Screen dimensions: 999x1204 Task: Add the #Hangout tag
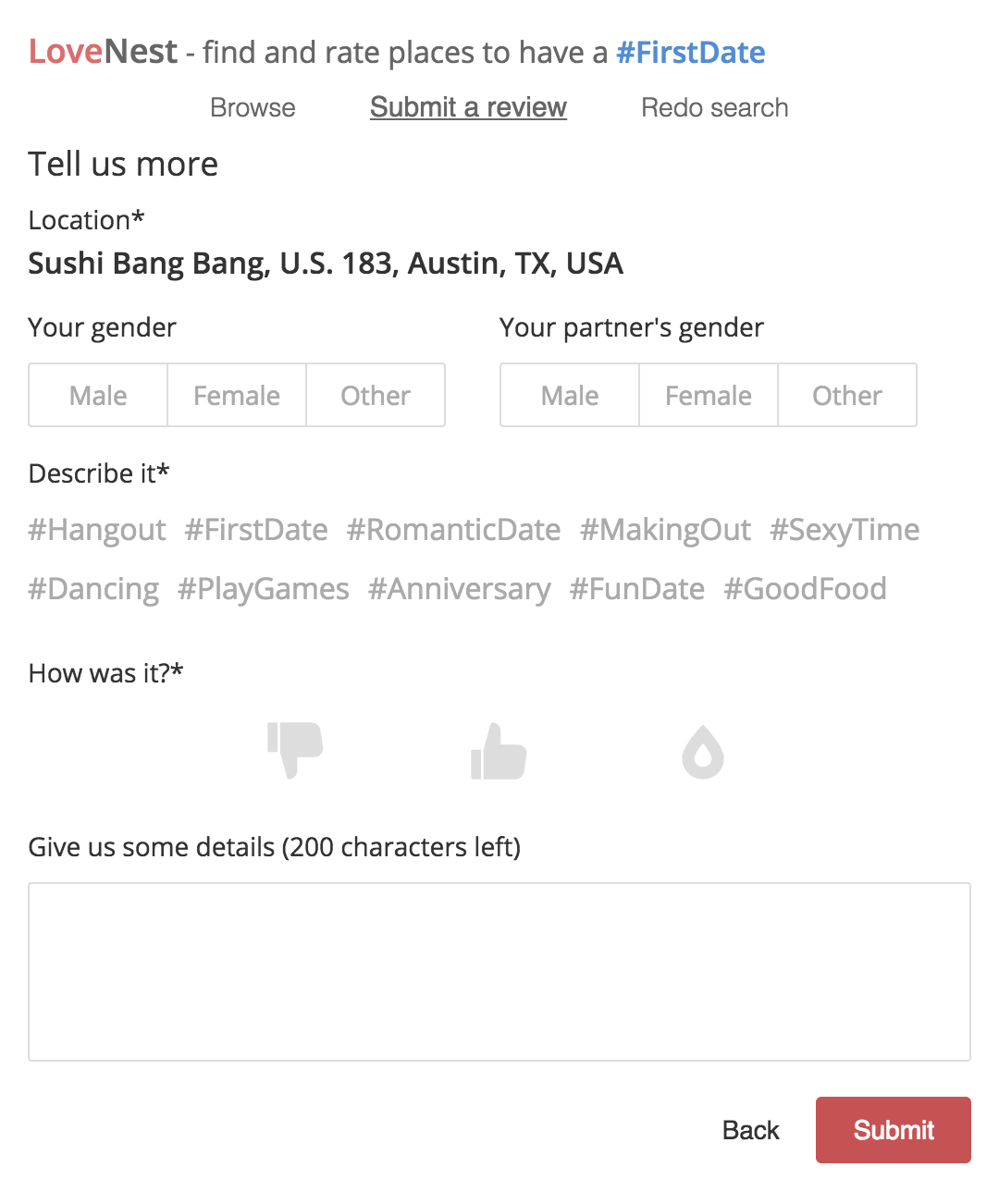(x=97, y=530)
